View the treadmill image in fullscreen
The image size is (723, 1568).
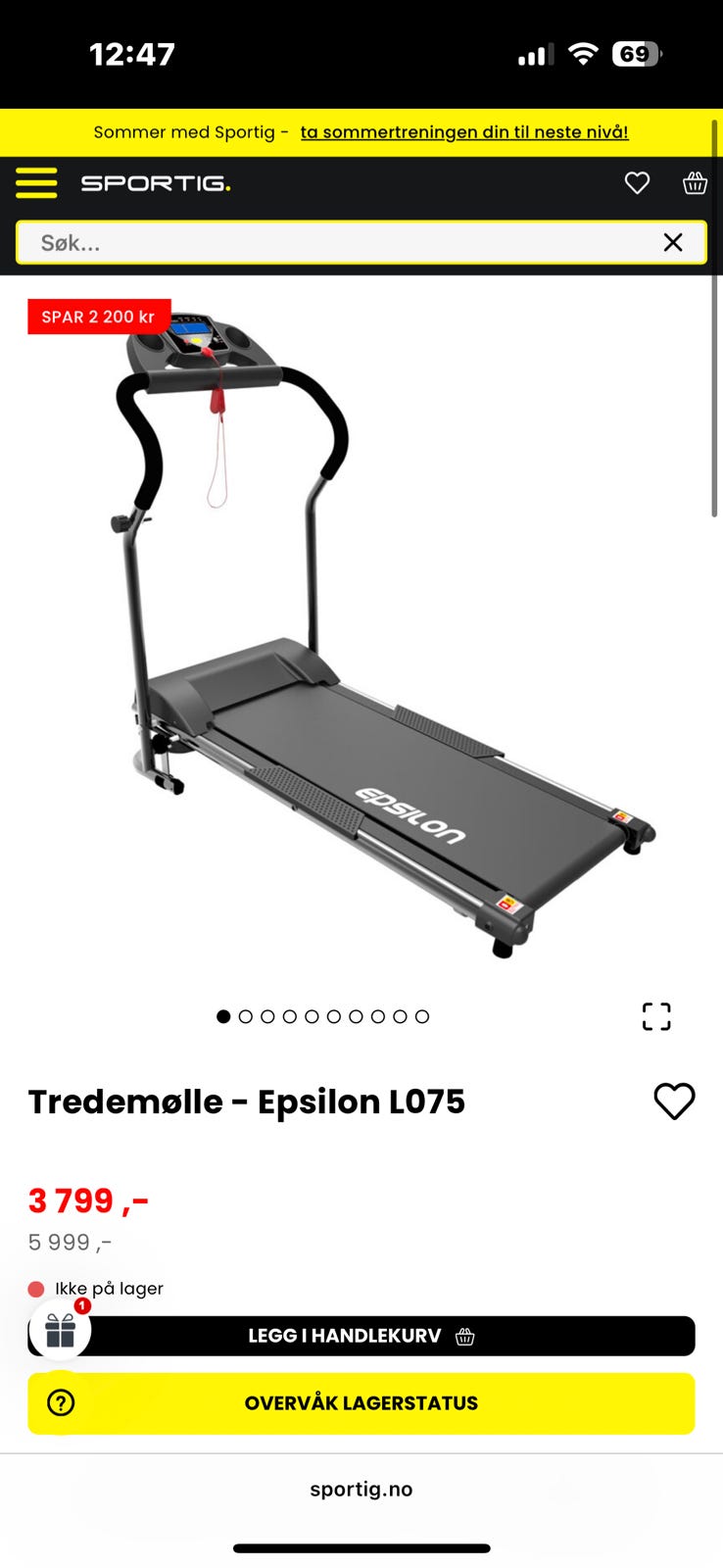coord(656,1016)
